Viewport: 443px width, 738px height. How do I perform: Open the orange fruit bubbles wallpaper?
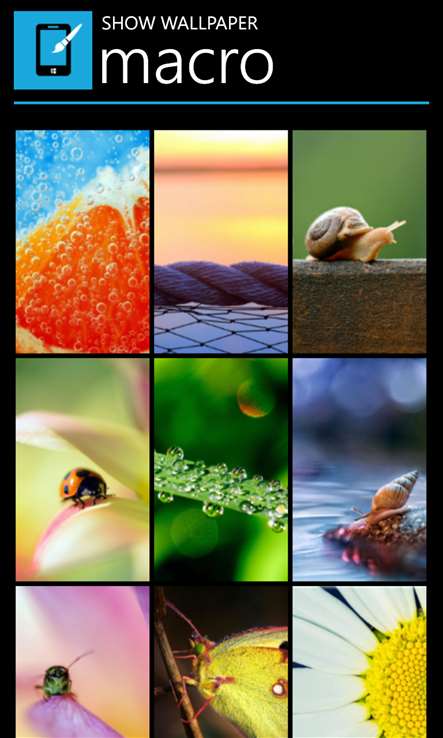(x=82, y=241)
